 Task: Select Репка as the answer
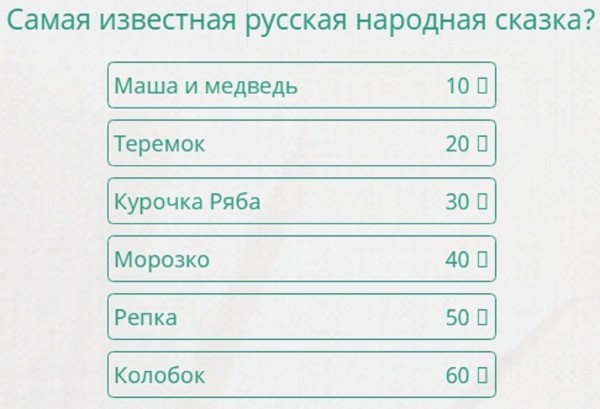(301, 317)
